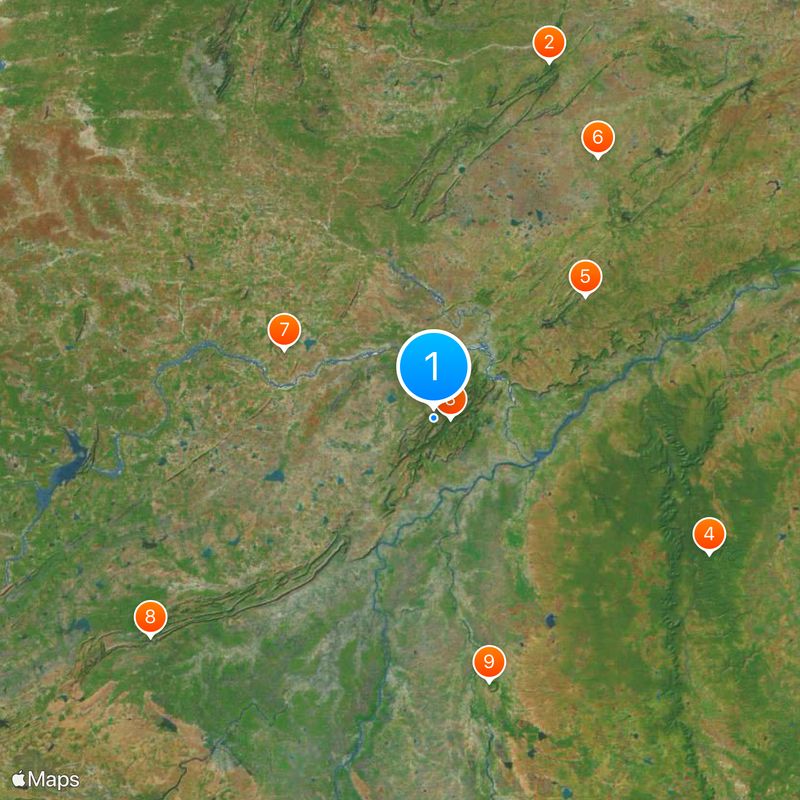Tap map pin number 2
The height and width of the screenshot is (800, 800).
(x=548, y=43)
